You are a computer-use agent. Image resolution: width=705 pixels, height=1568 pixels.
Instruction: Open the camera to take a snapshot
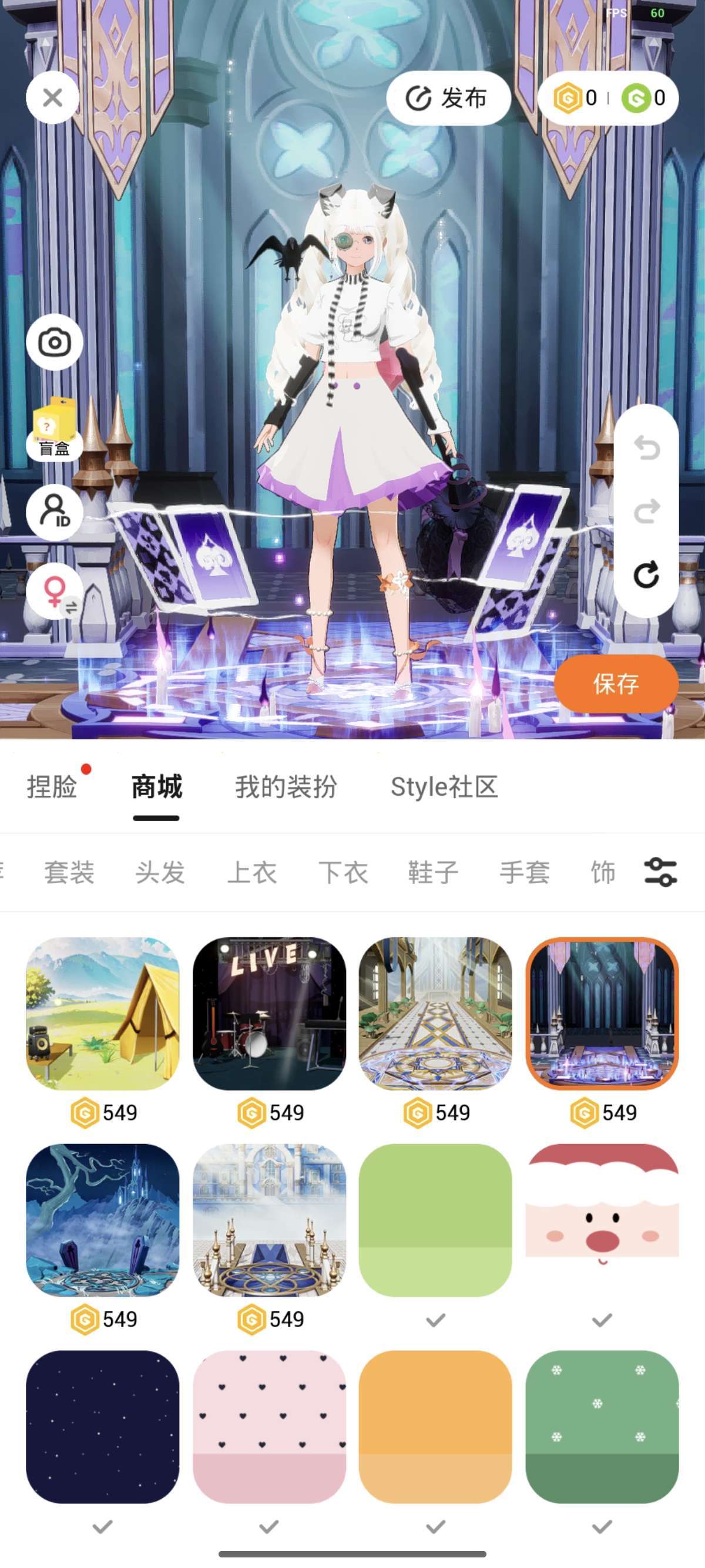click(54, 343)
